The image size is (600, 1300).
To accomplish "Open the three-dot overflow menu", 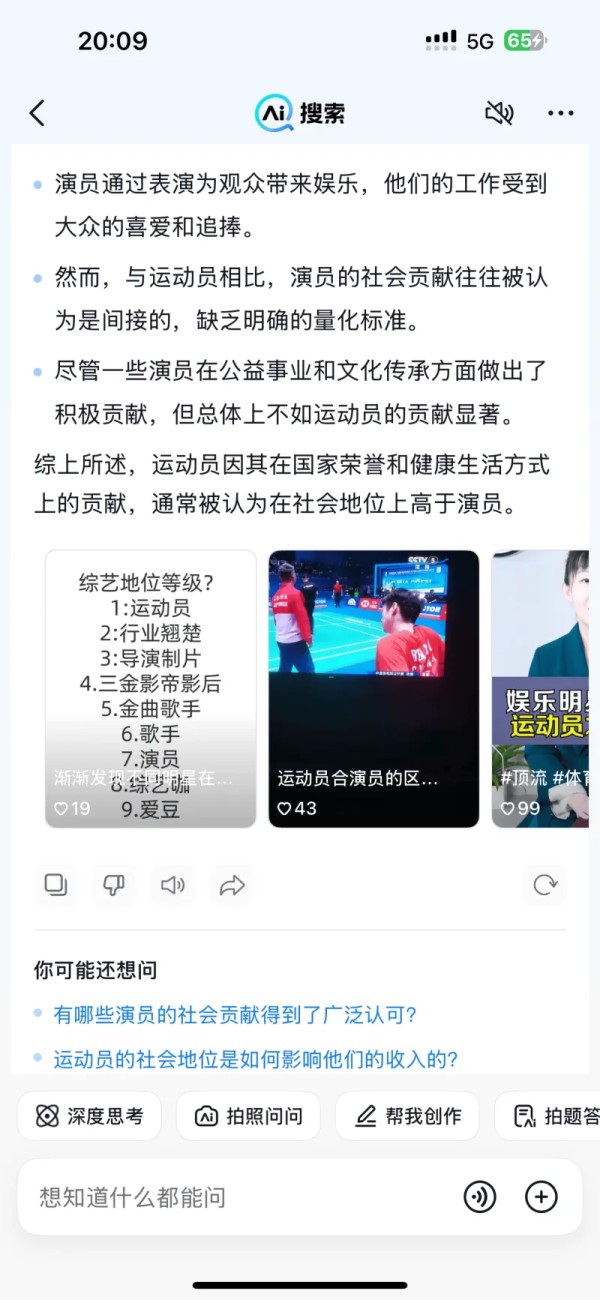I will coord(561,113).
